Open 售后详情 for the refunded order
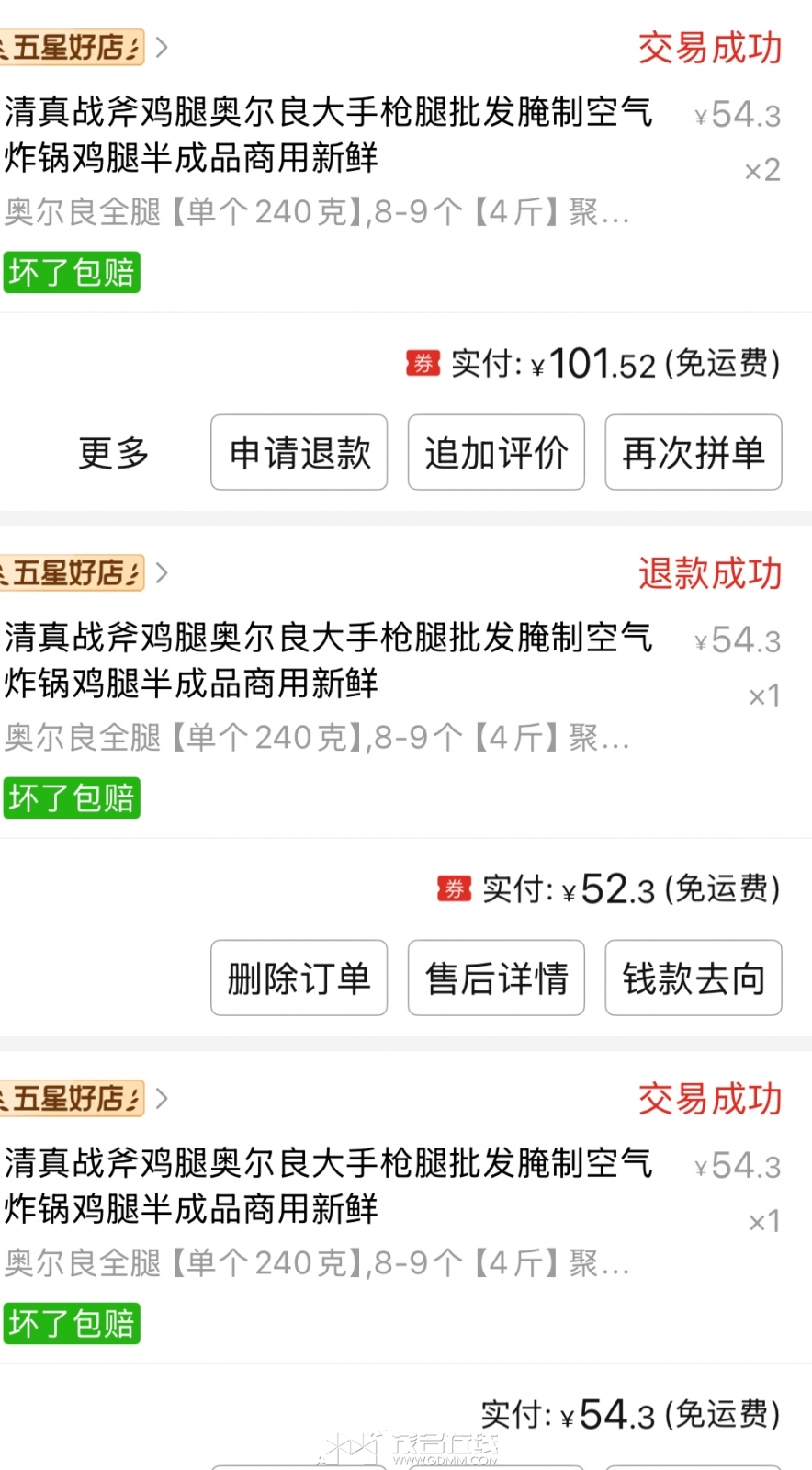Viewport: 812px width, 1470px height. click(496, 978)
